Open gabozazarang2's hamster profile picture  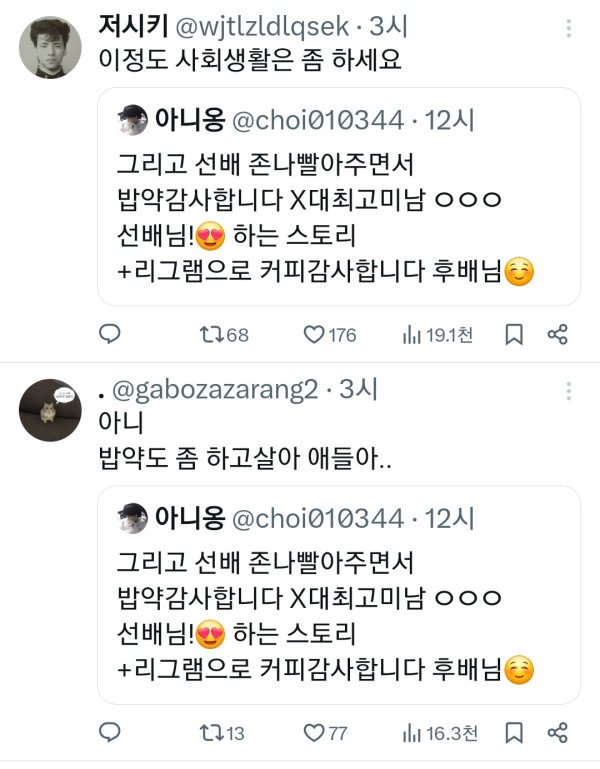[50, 410]
